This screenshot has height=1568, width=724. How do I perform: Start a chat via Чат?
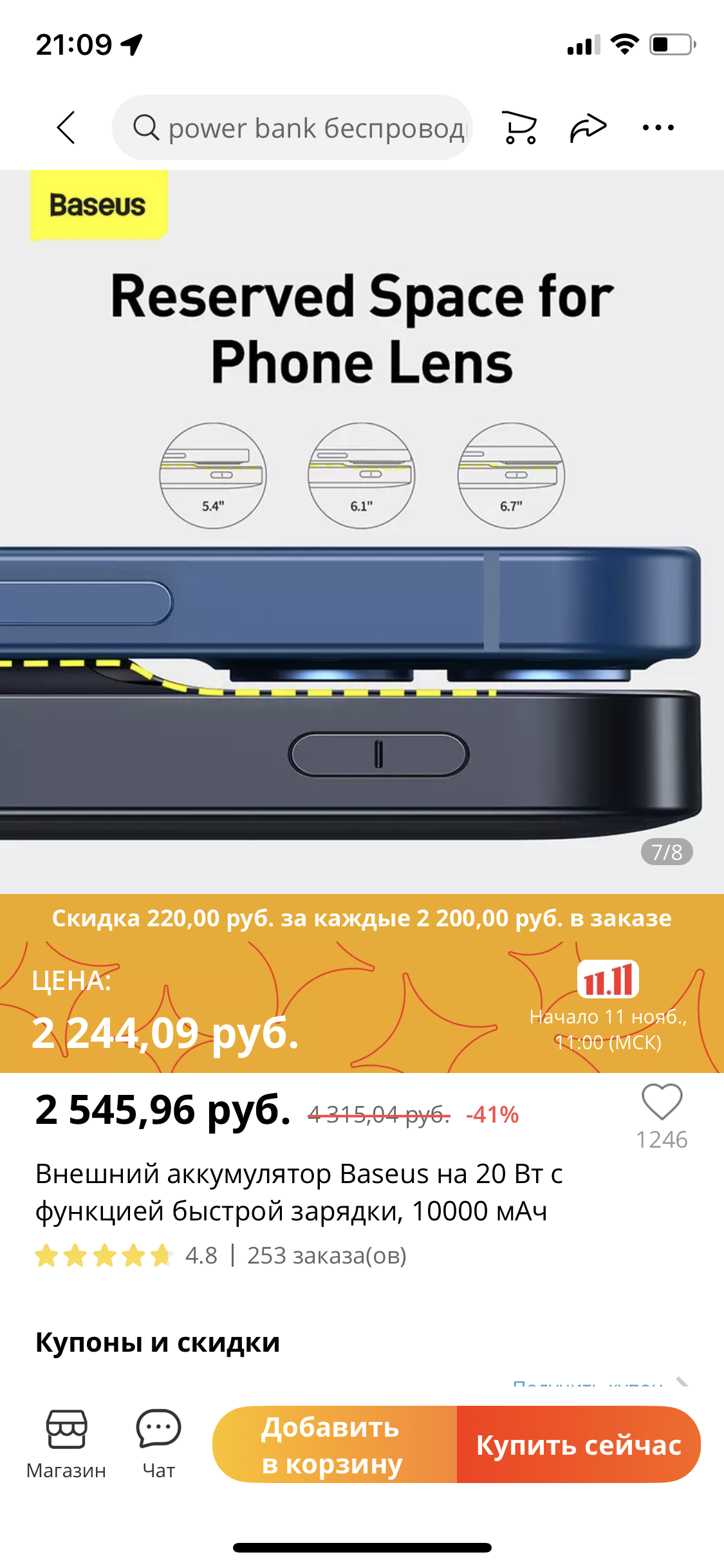tap(158, 1444)
